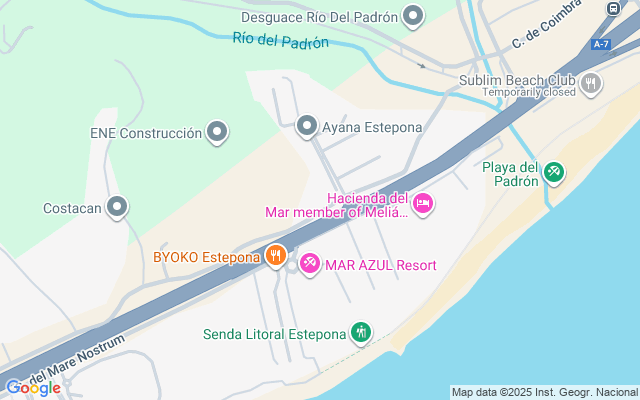The height and width of the screenshot is (400, 640).
Task: Tap the Google logo link
Action: pos(32,388)
